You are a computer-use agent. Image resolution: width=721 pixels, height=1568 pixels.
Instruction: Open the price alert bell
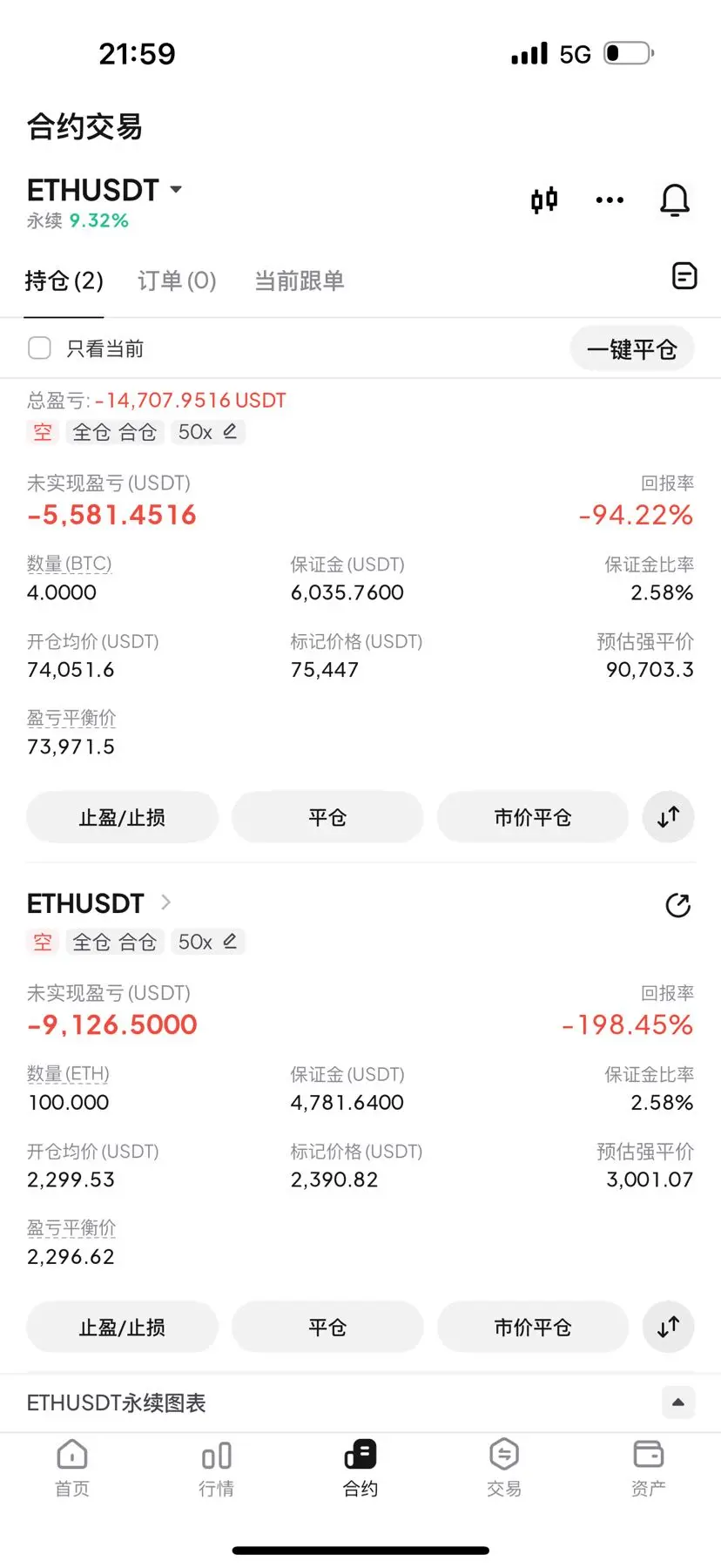(674, 200)
